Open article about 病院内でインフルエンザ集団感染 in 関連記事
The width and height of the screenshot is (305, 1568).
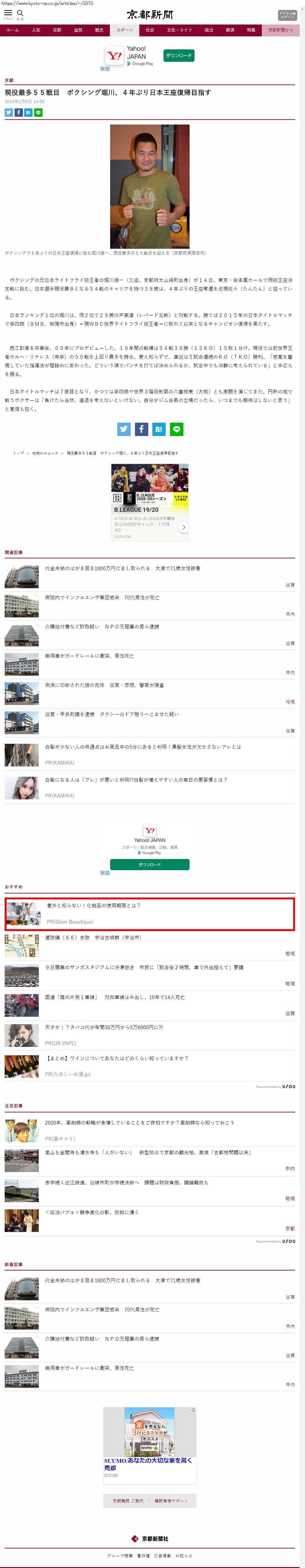102,597
